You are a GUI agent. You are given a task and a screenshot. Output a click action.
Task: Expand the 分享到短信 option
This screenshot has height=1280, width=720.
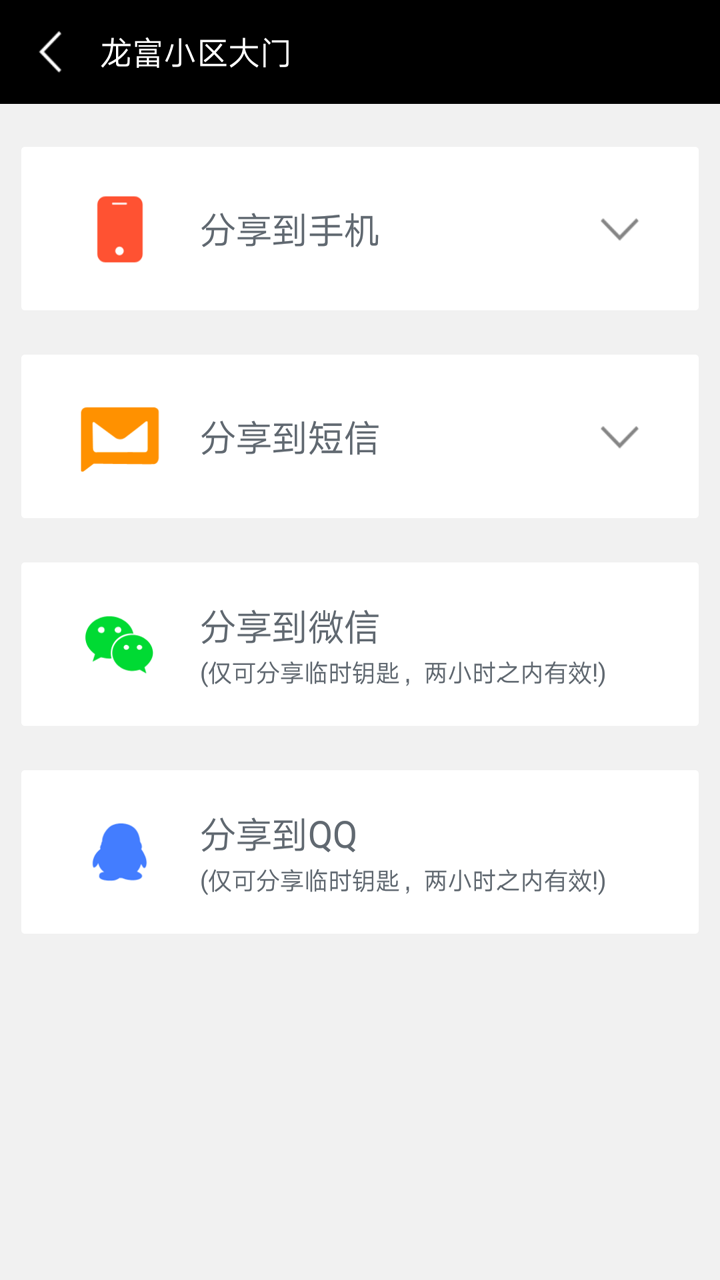(x=619, y=437)
